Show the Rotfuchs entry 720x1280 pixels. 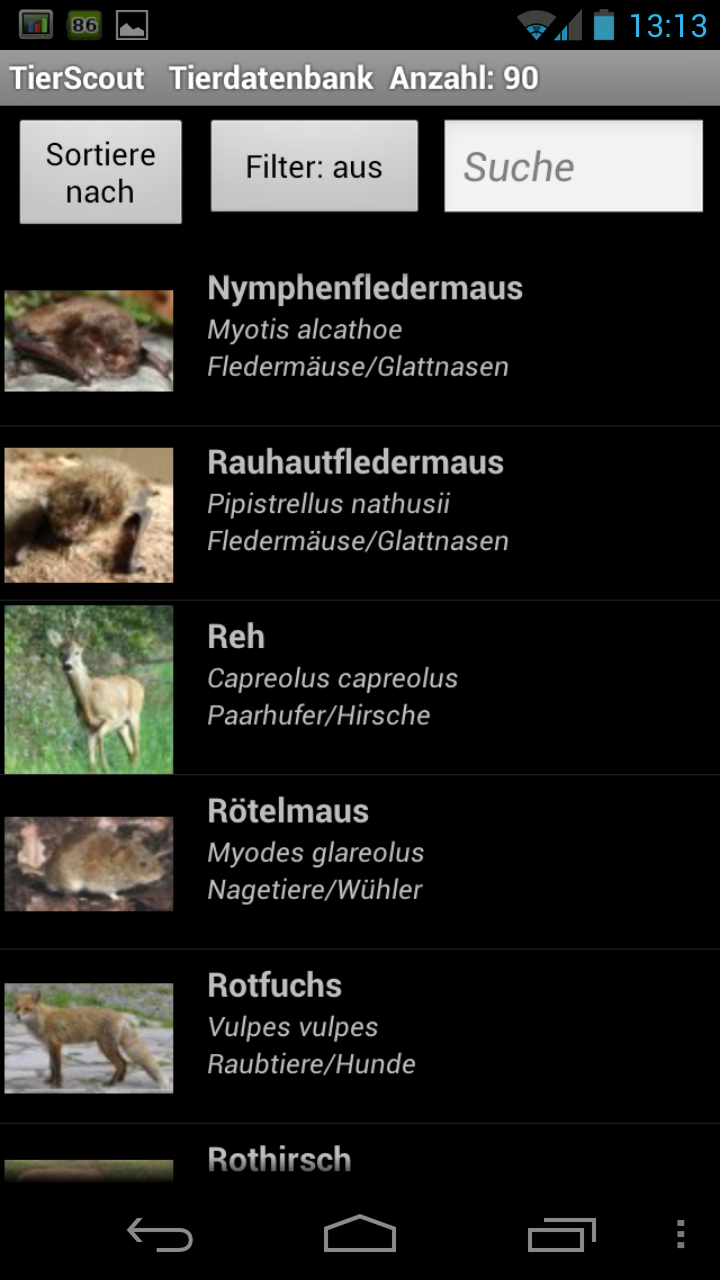[360, 1036]
